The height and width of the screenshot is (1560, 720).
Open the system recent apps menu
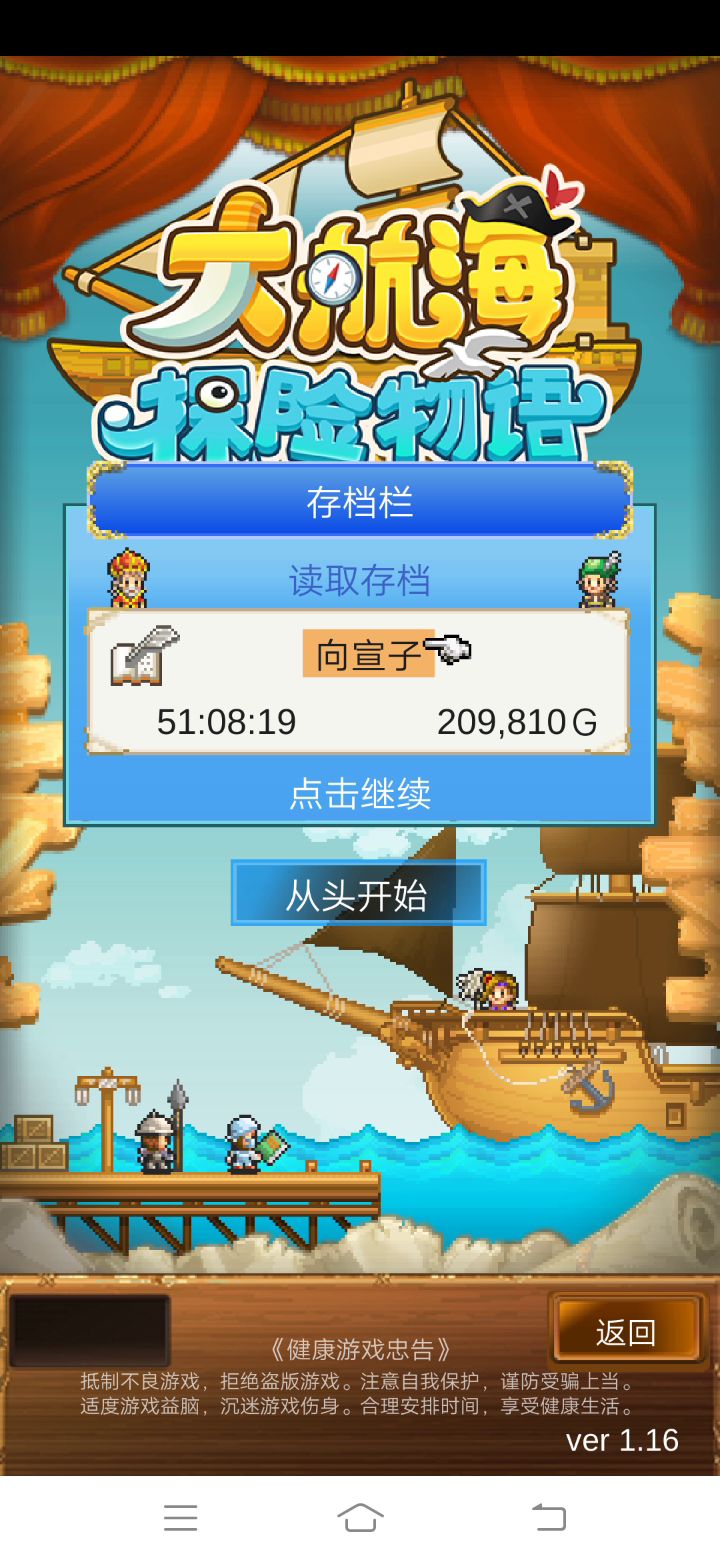180,1518
